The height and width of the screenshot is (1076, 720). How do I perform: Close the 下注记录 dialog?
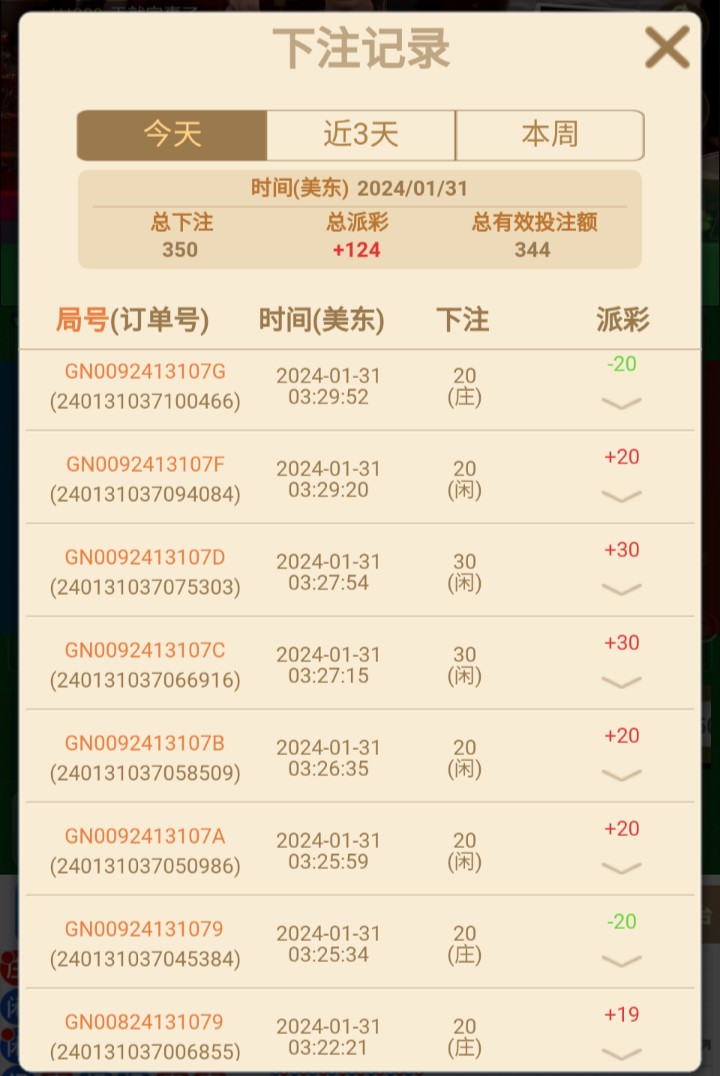click(x=666, y=47)
